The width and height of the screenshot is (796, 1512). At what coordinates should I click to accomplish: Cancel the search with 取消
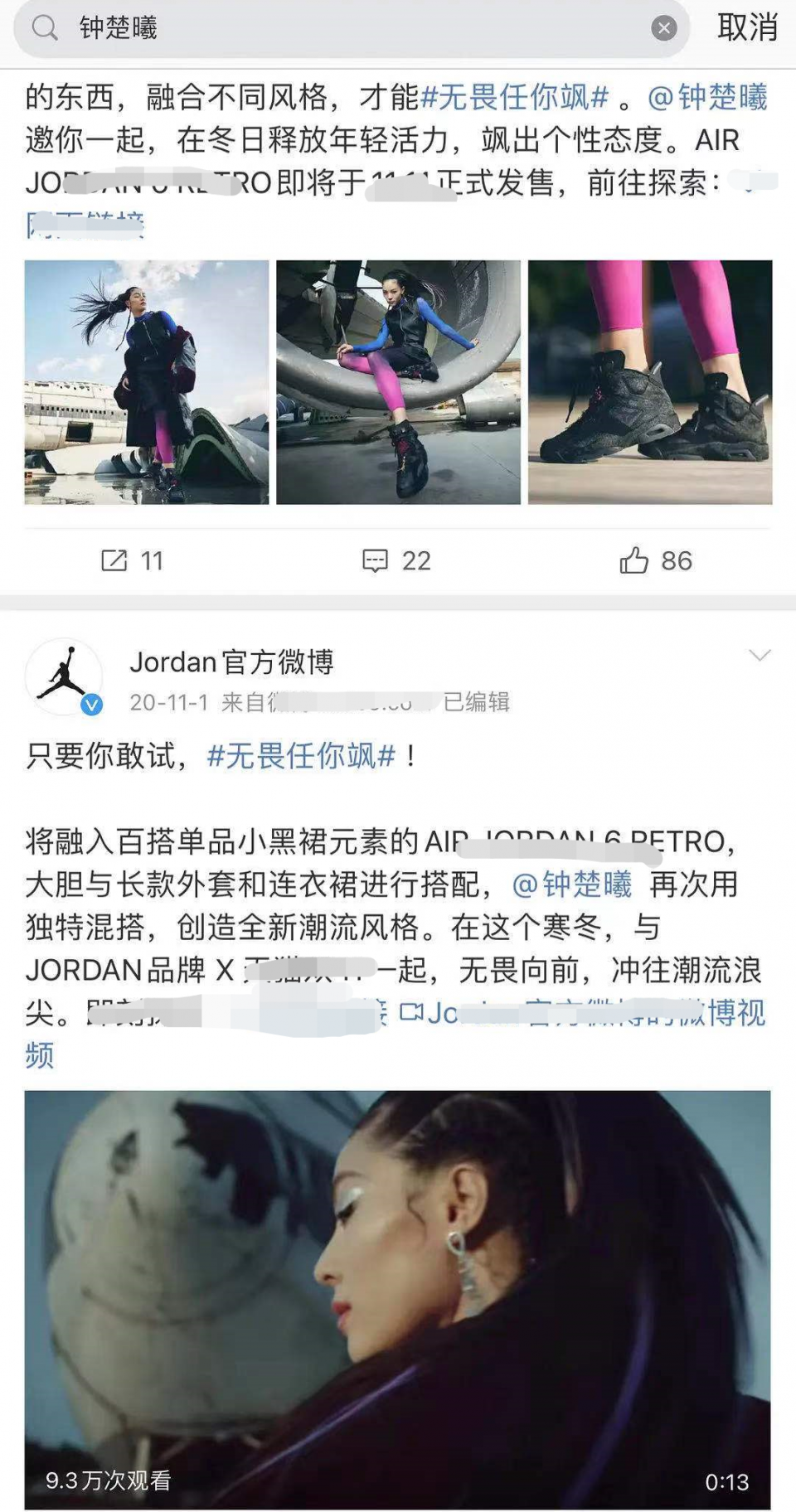pyautogui.click(x=746, y=28)
